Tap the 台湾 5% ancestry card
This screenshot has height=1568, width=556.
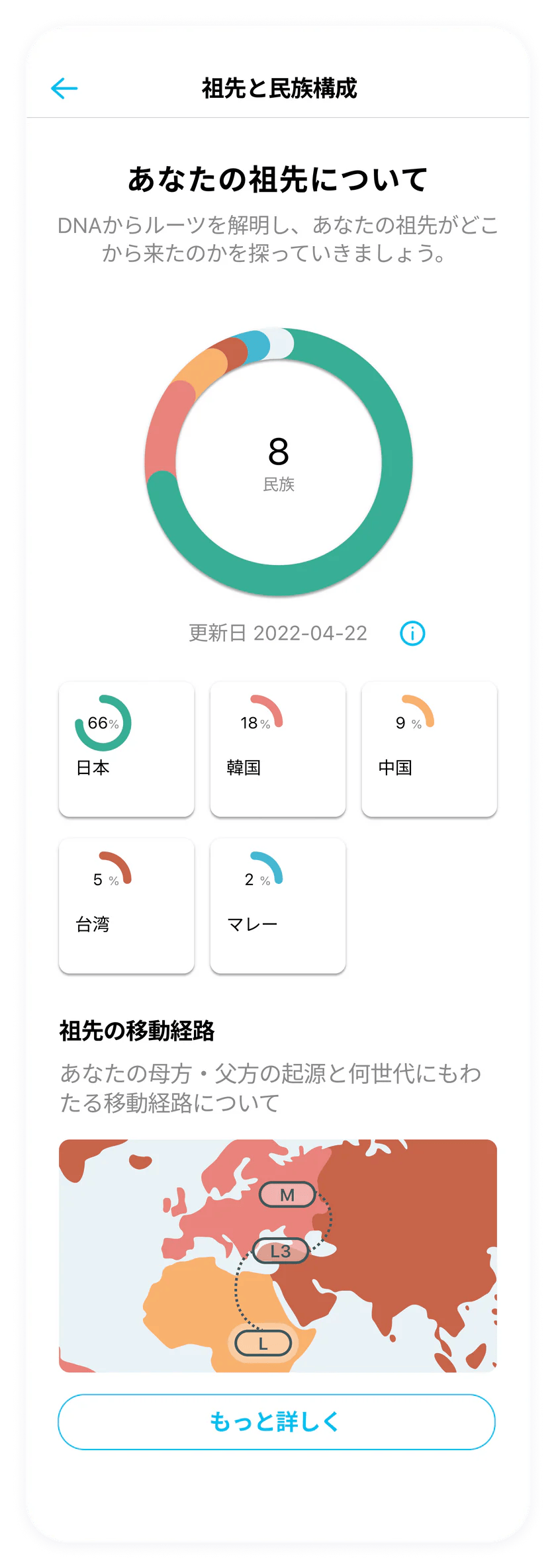click(126, 905)
